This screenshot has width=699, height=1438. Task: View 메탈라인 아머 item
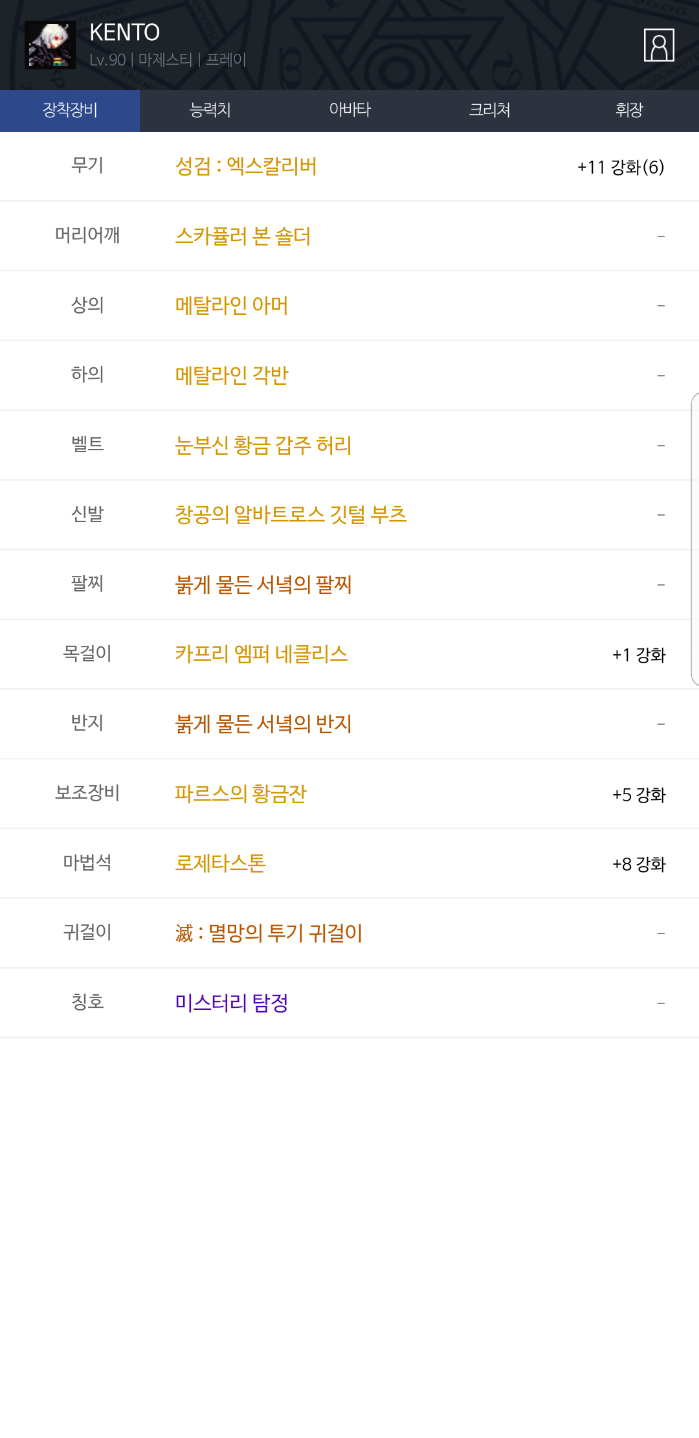tap(232, 305)
